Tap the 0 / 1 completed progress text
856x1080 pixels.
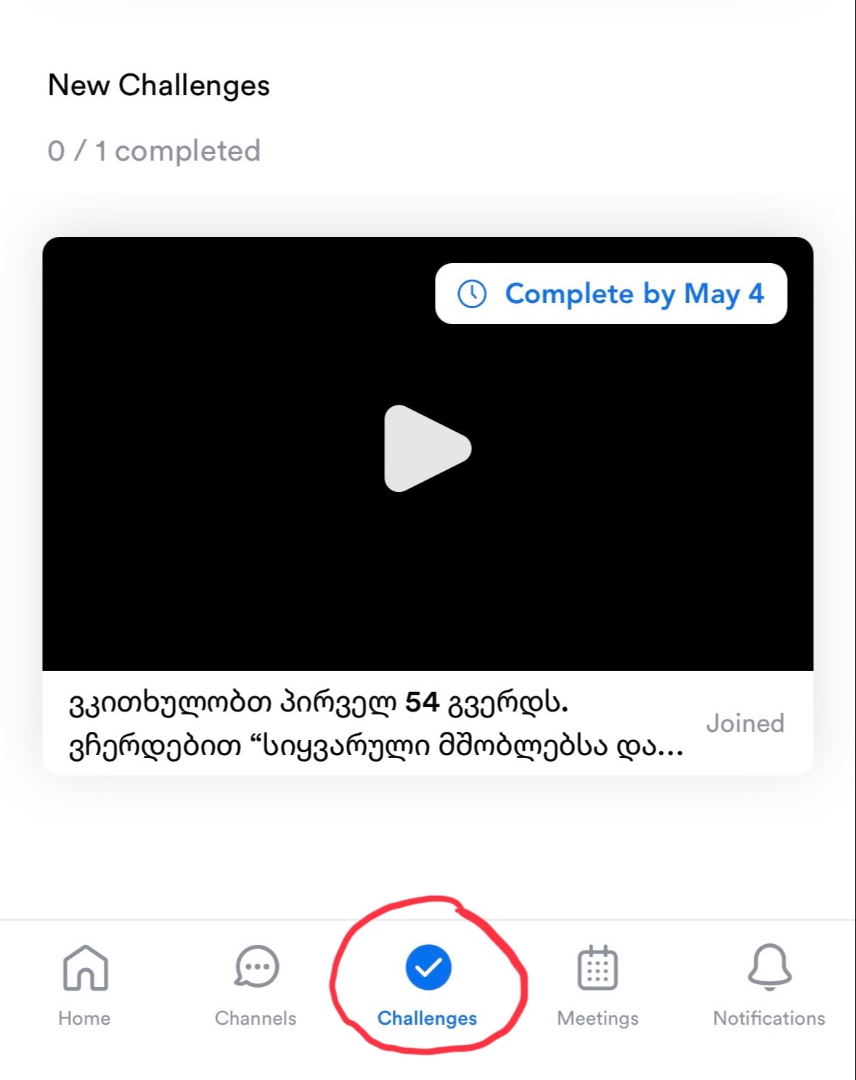[153, 151]
